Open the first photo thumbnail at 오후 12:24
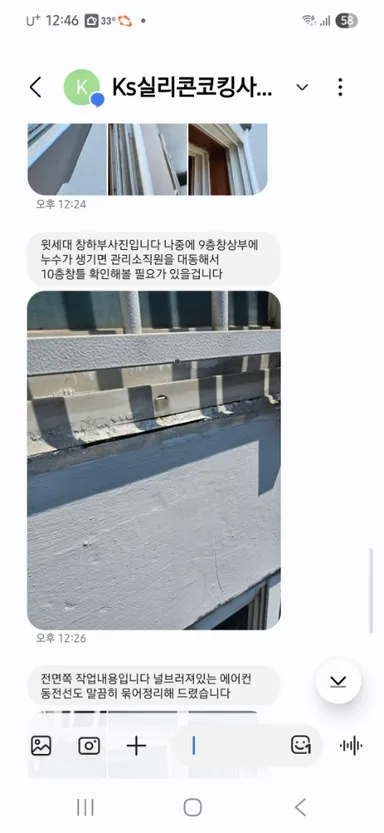This screenshot has height=833, width=384. click(67, 159)
